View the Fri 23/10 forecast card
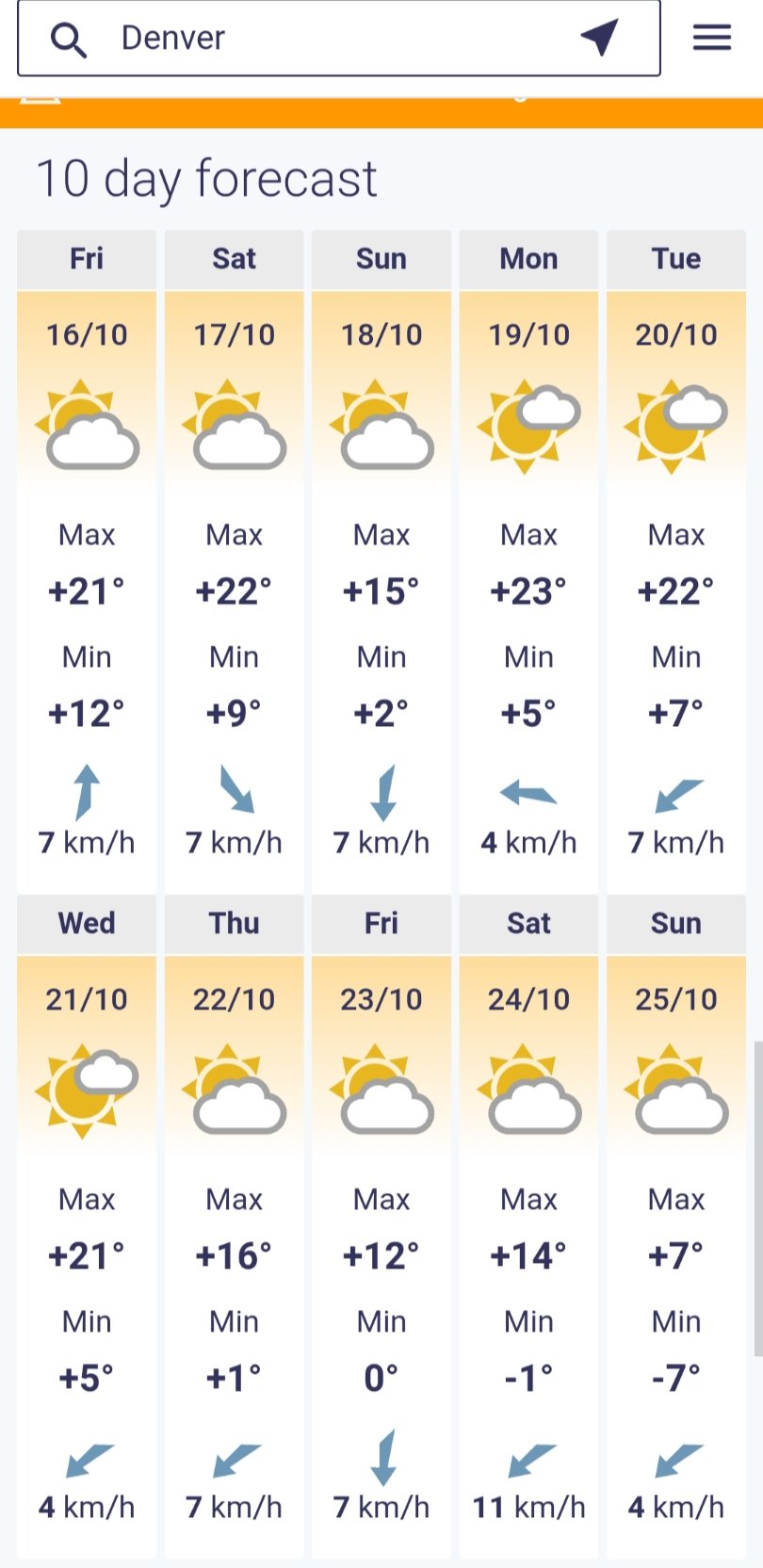 (381, 1226)
